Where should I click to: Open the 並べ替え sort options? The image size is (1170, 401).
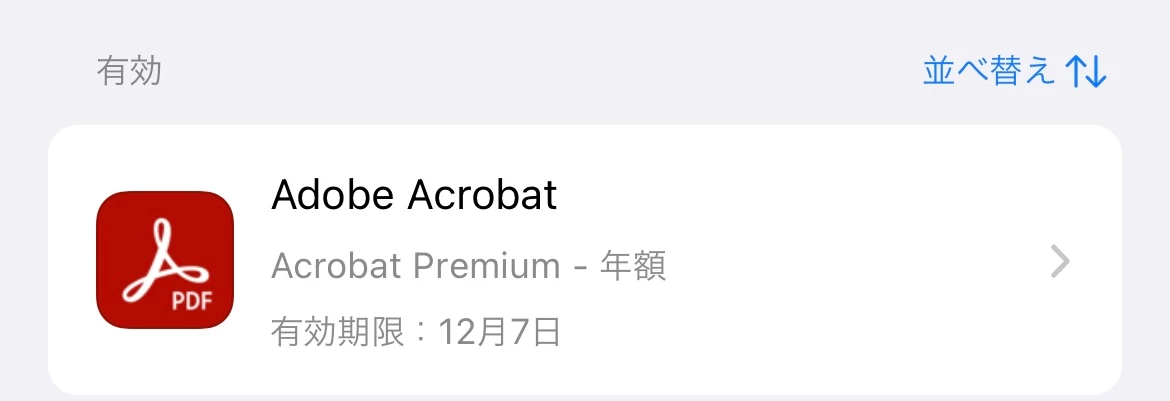click(x=1013, y=71)
